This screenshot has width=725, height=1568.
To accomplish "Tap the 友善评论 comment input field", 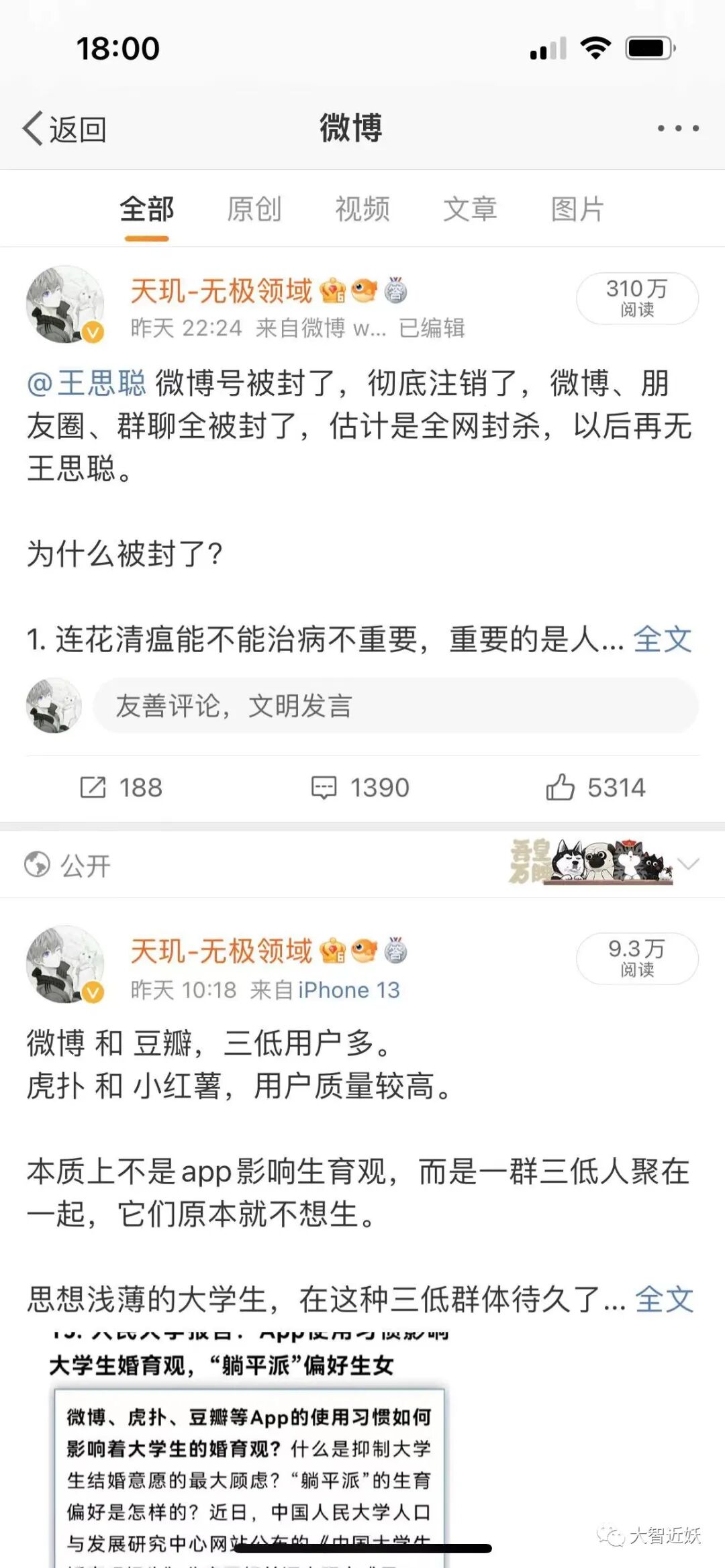I will pos(395,706).
